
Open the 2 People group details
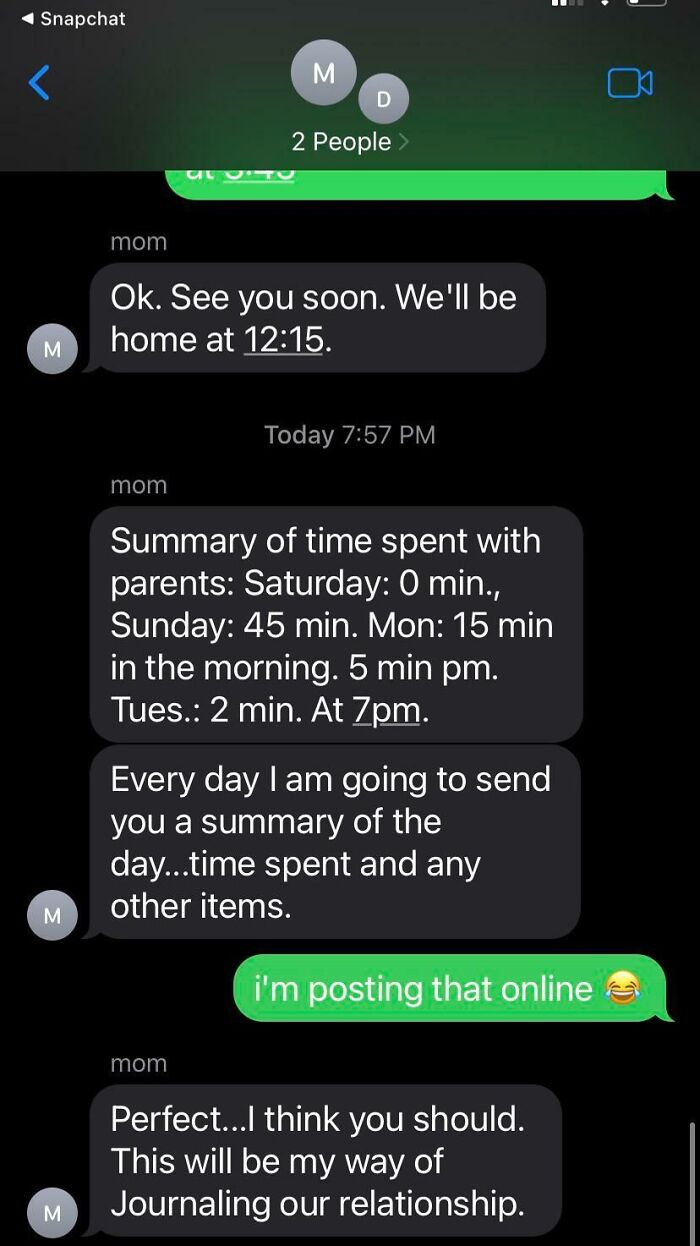coord(349,142)
